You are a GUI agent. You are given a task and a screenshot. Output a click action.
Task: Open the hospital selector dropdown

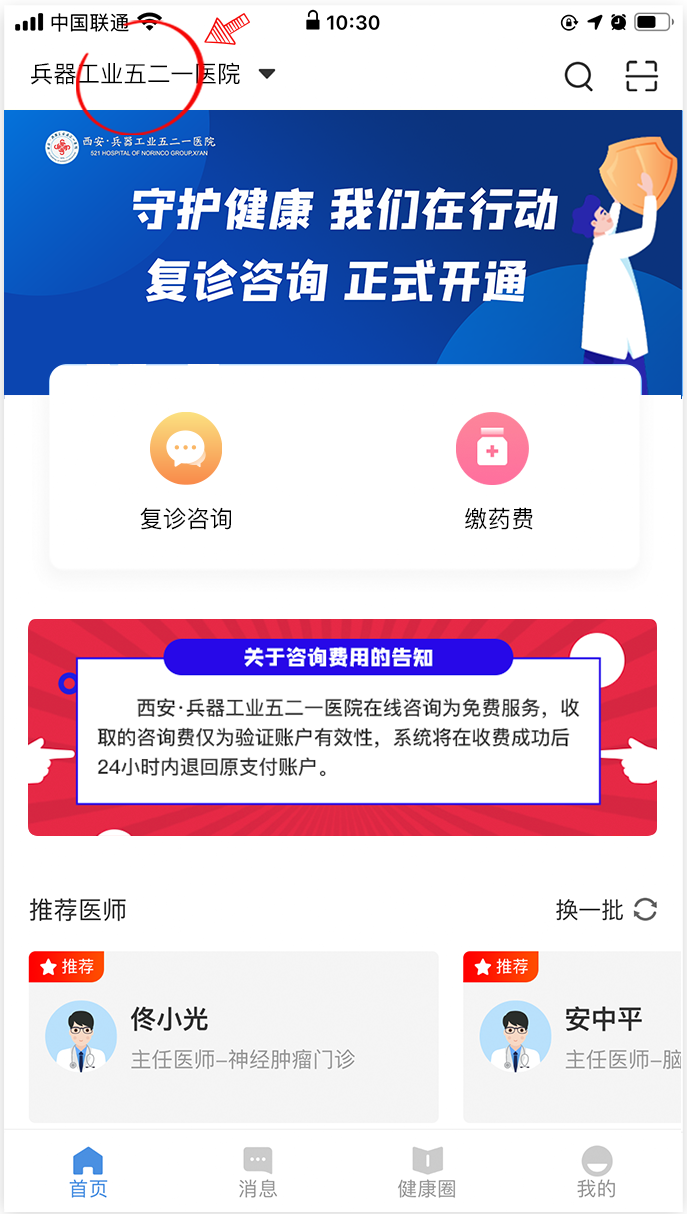click(x=153, y=75)
